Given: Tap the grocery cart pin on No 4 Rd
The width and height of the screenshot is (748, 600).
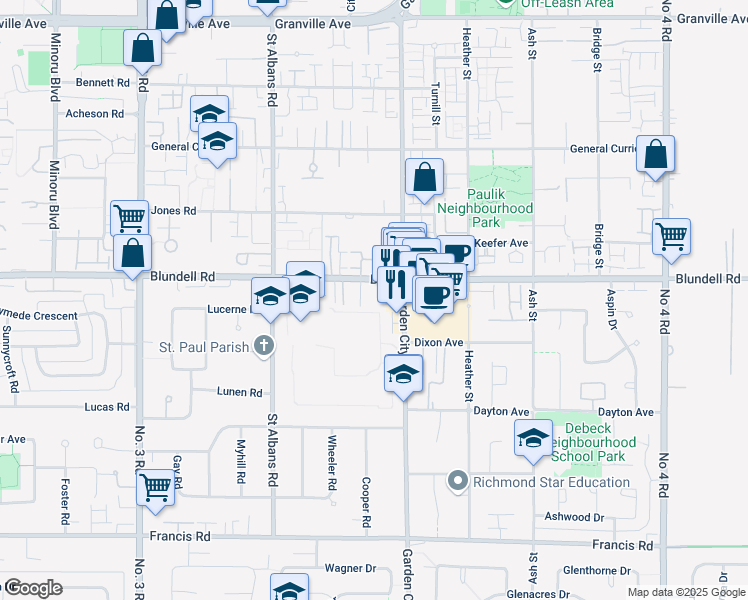Looking at the screenshot, I should 671,237.
